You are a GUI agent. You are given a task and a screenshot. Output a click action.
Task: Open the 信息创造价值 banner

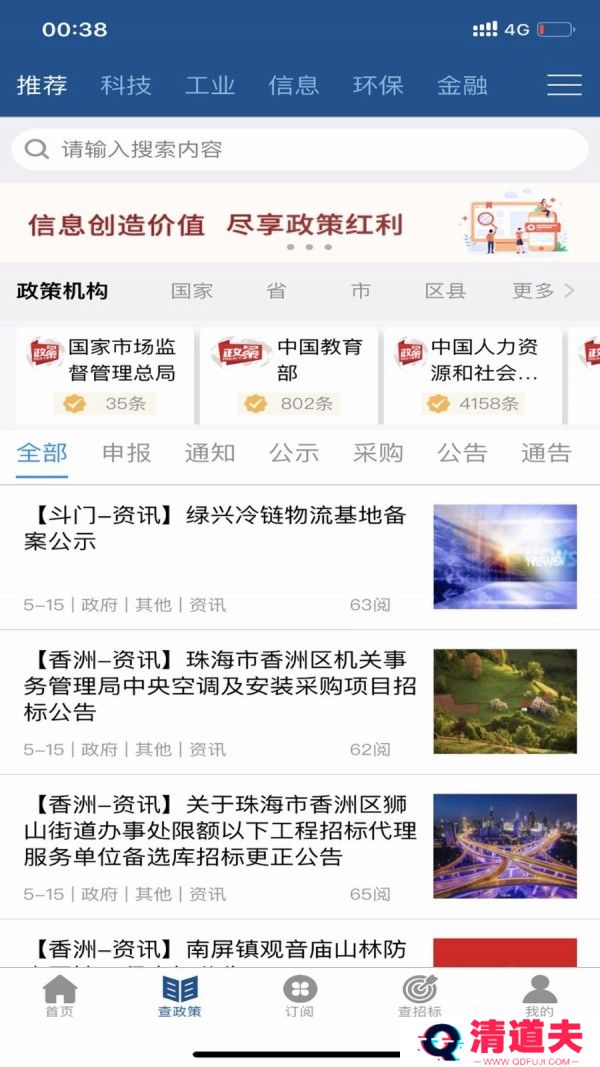tap(300, 224)
